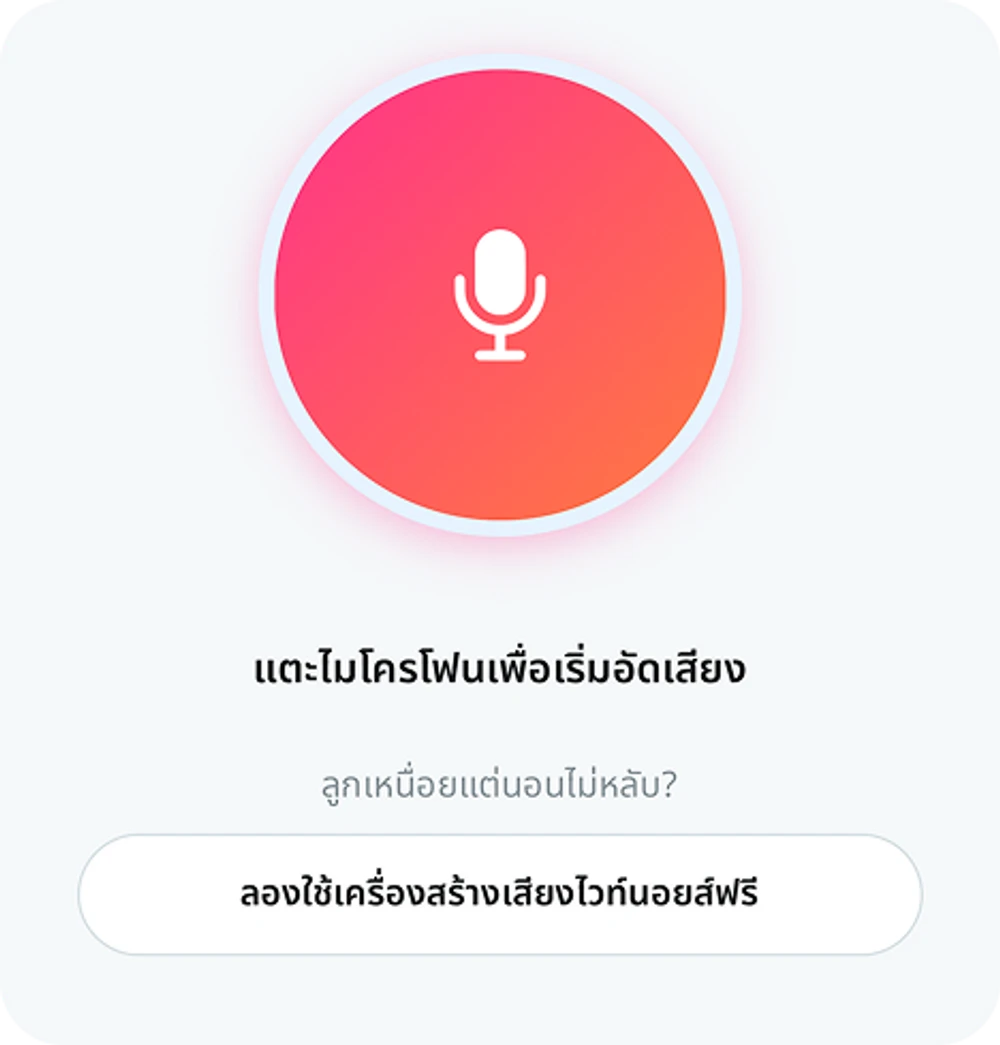Tap the microphone to start recording
This screenshot has width=1000, height=1045.
[x=500, y=295]
